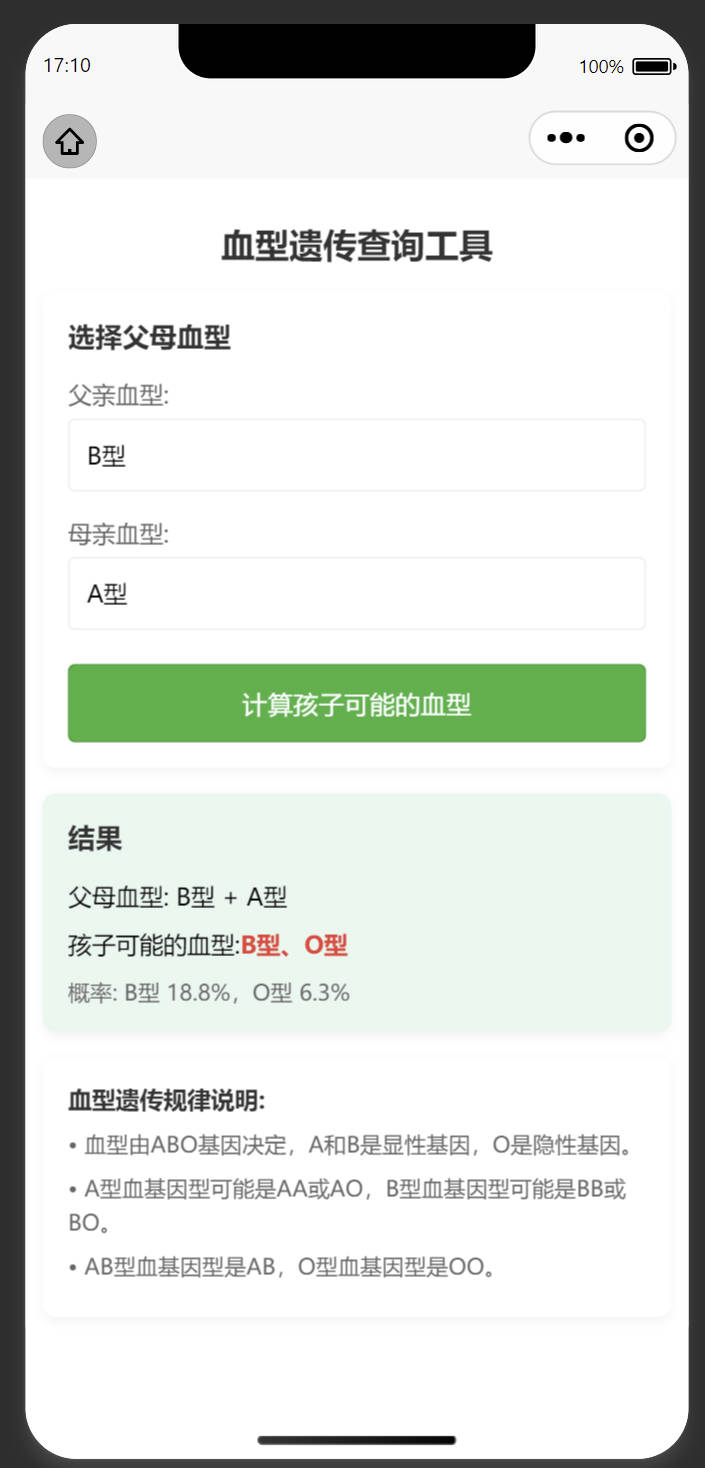Tap the home icon button

(x=69, y=141)
